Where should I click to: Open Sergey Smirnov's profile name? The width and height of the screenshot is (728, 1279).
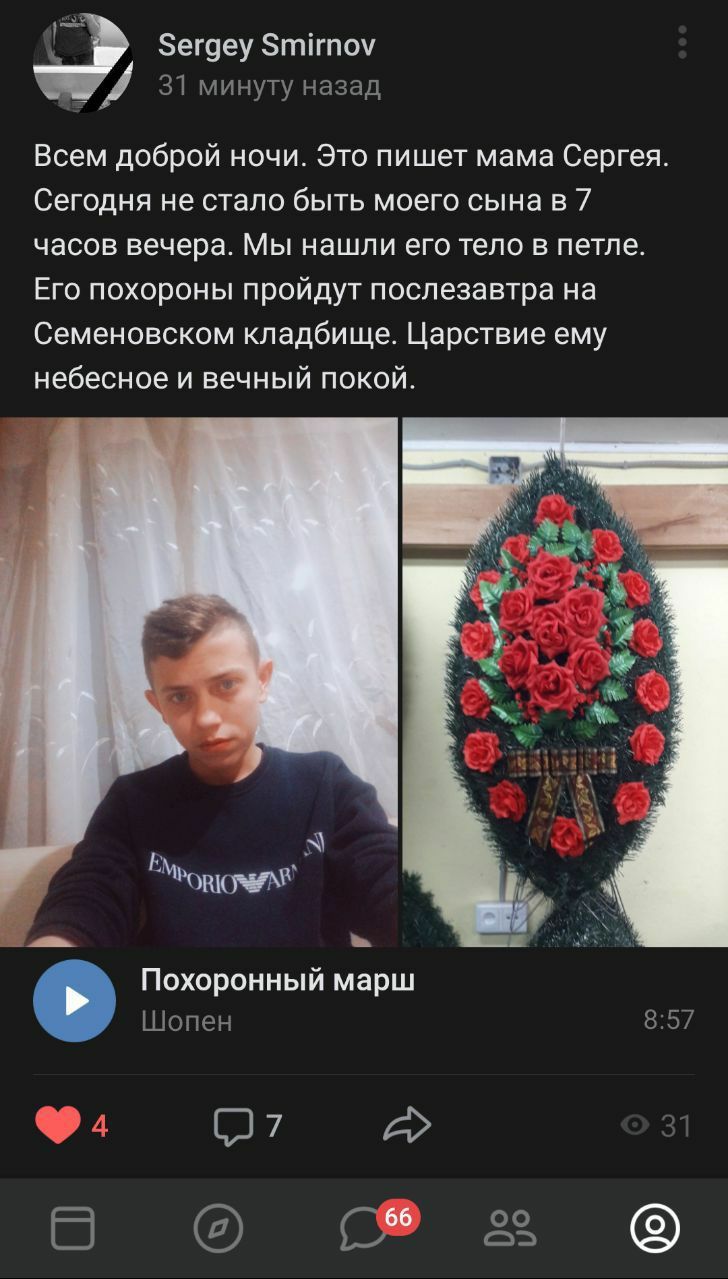coord(266,44)
